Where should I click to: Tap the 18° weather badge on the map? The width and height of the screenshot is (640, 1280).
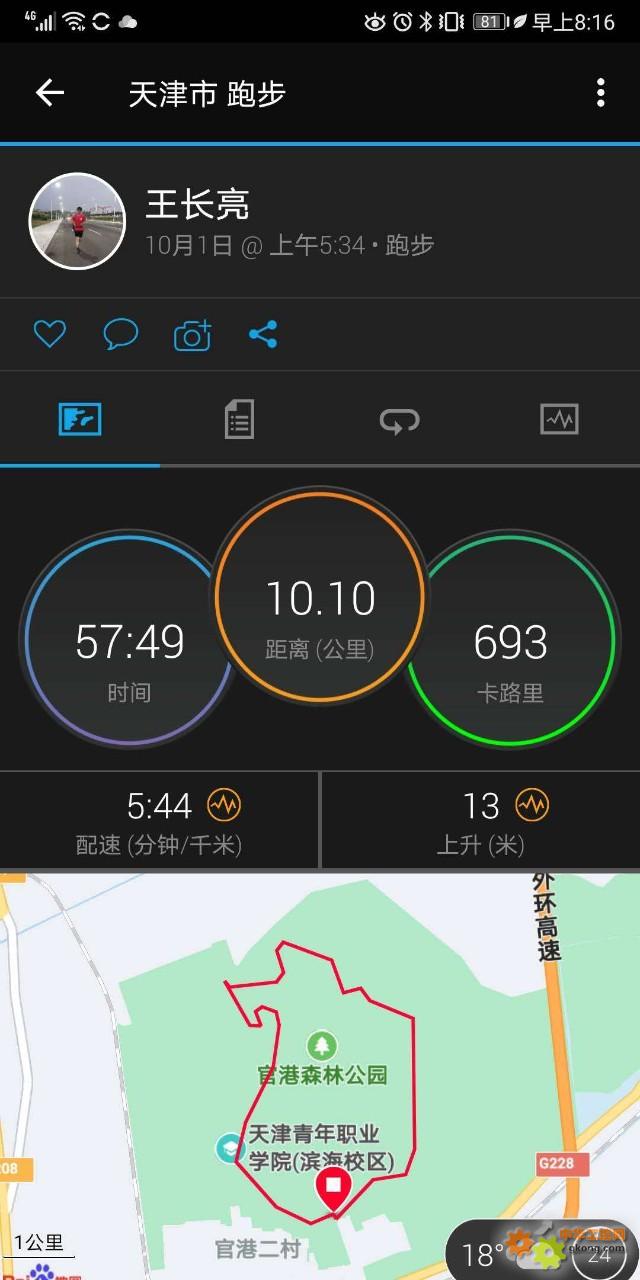pyautogui.click(x=483, y=1254)
